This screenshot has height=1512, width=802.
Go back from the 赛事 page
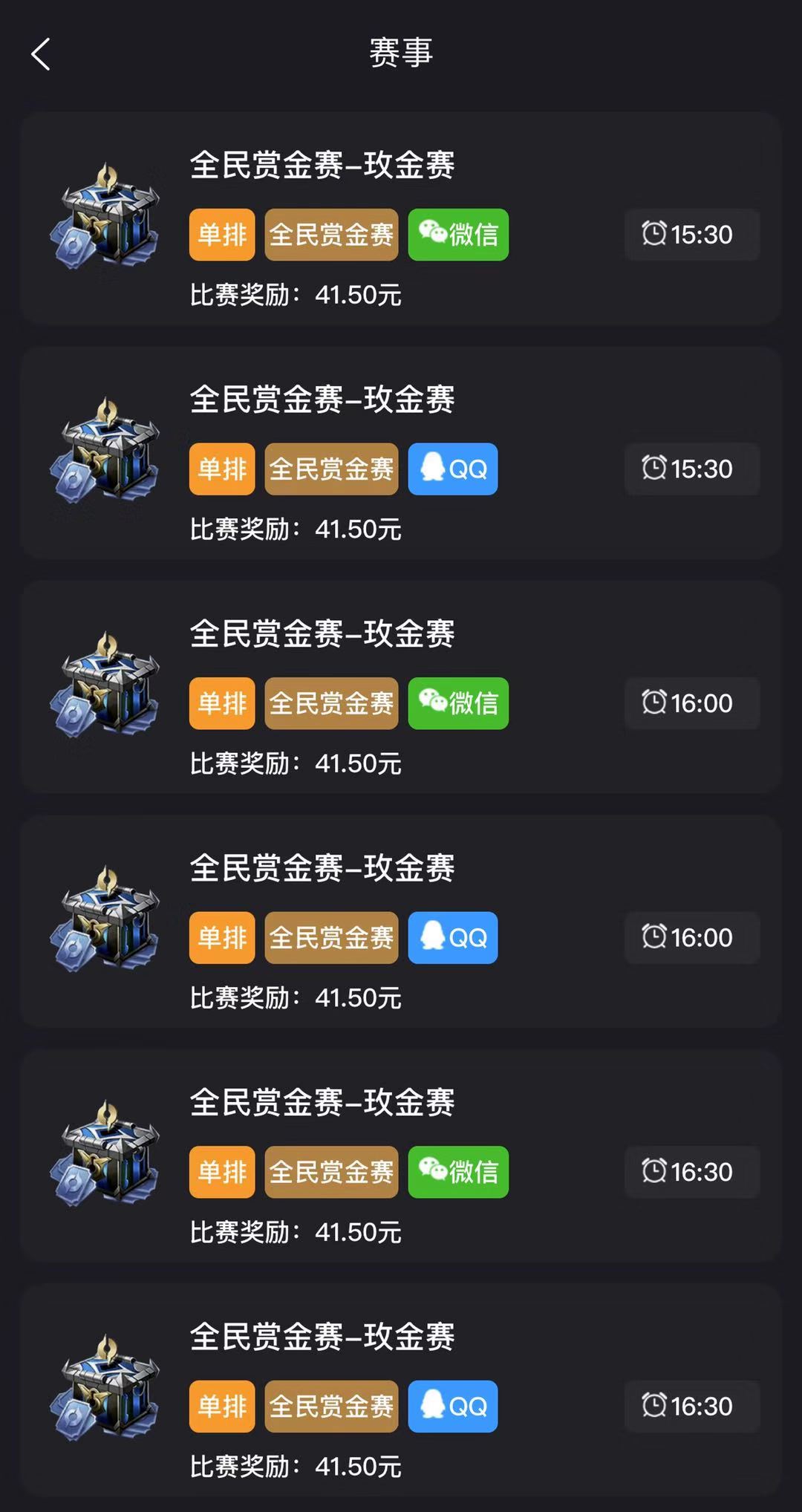point(41,55)
